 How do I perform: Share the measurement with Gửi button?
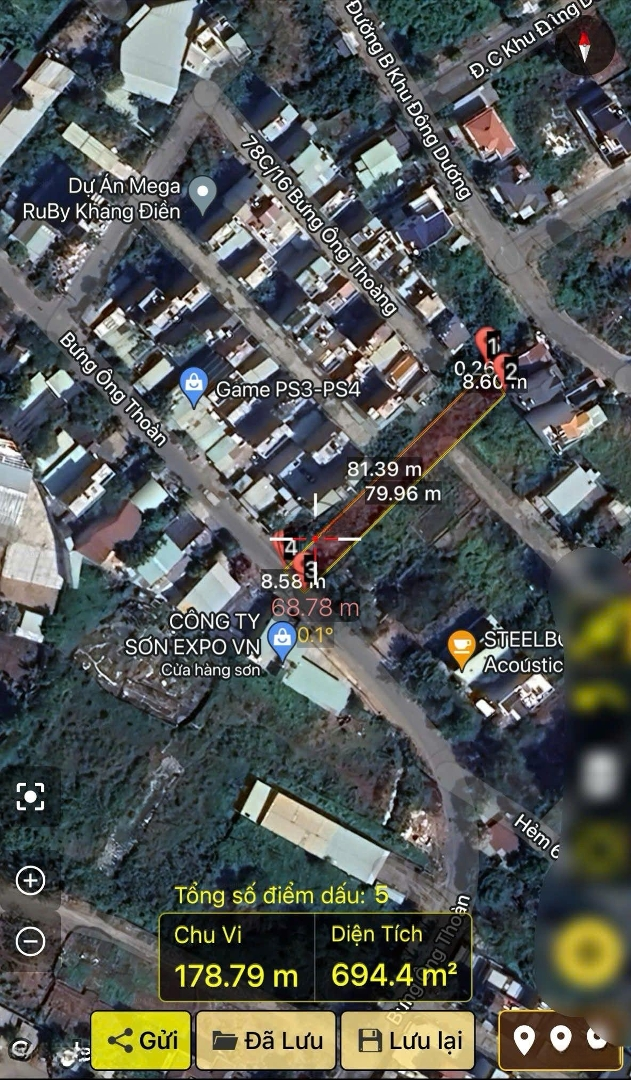tap(141, 1040)
